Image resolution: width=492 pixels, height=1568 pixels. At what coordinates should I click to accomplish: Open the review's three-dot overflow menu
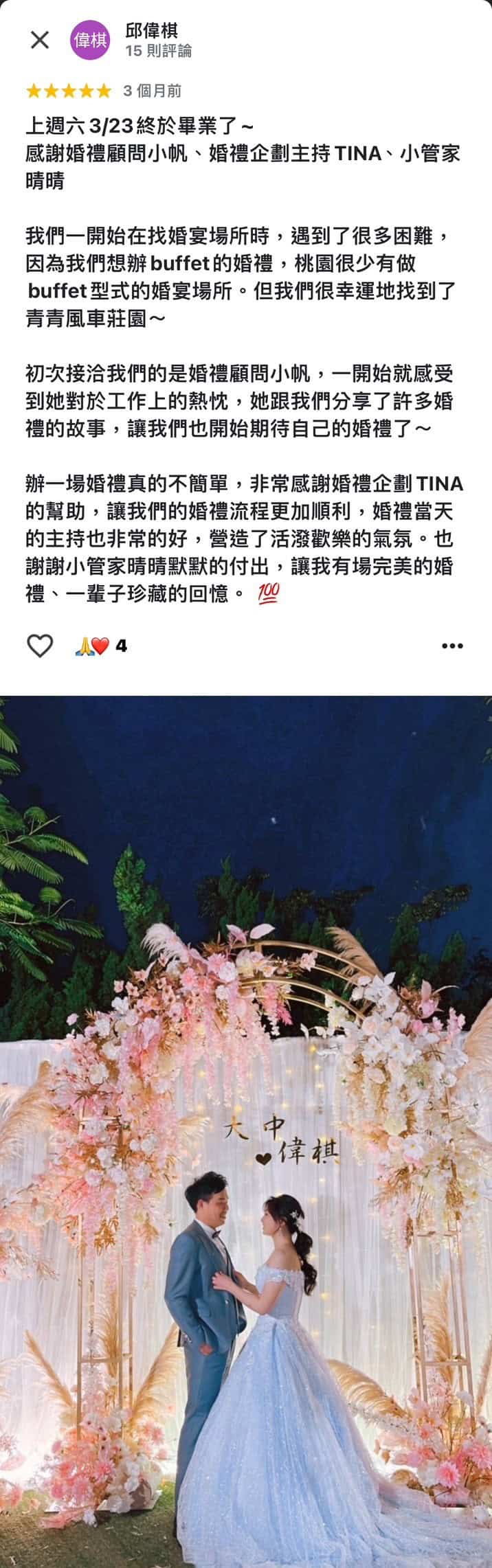[451, 646]
